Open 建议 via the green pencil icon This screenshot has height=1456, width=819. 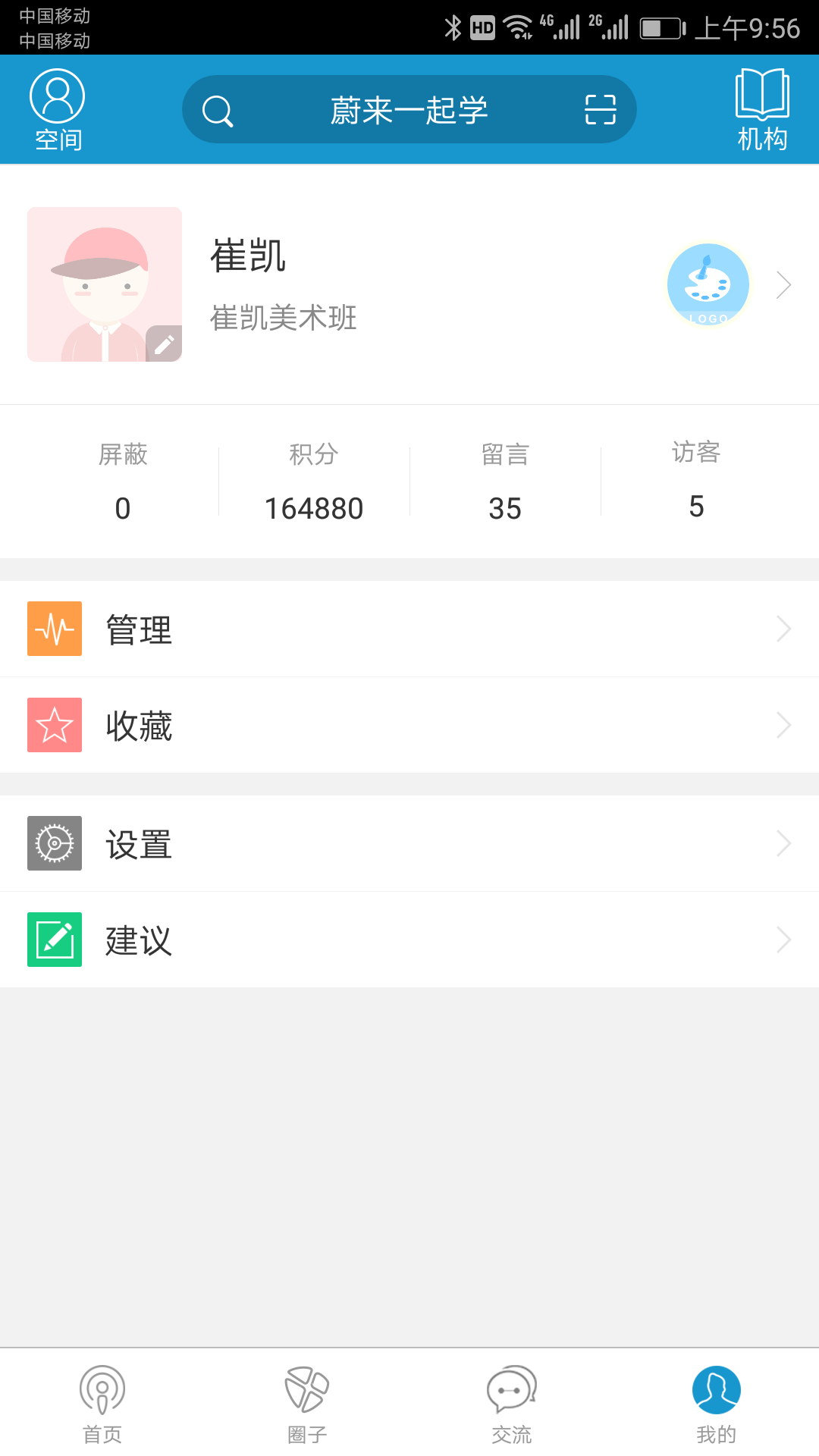pyautogui.click(x=54, y=940)
